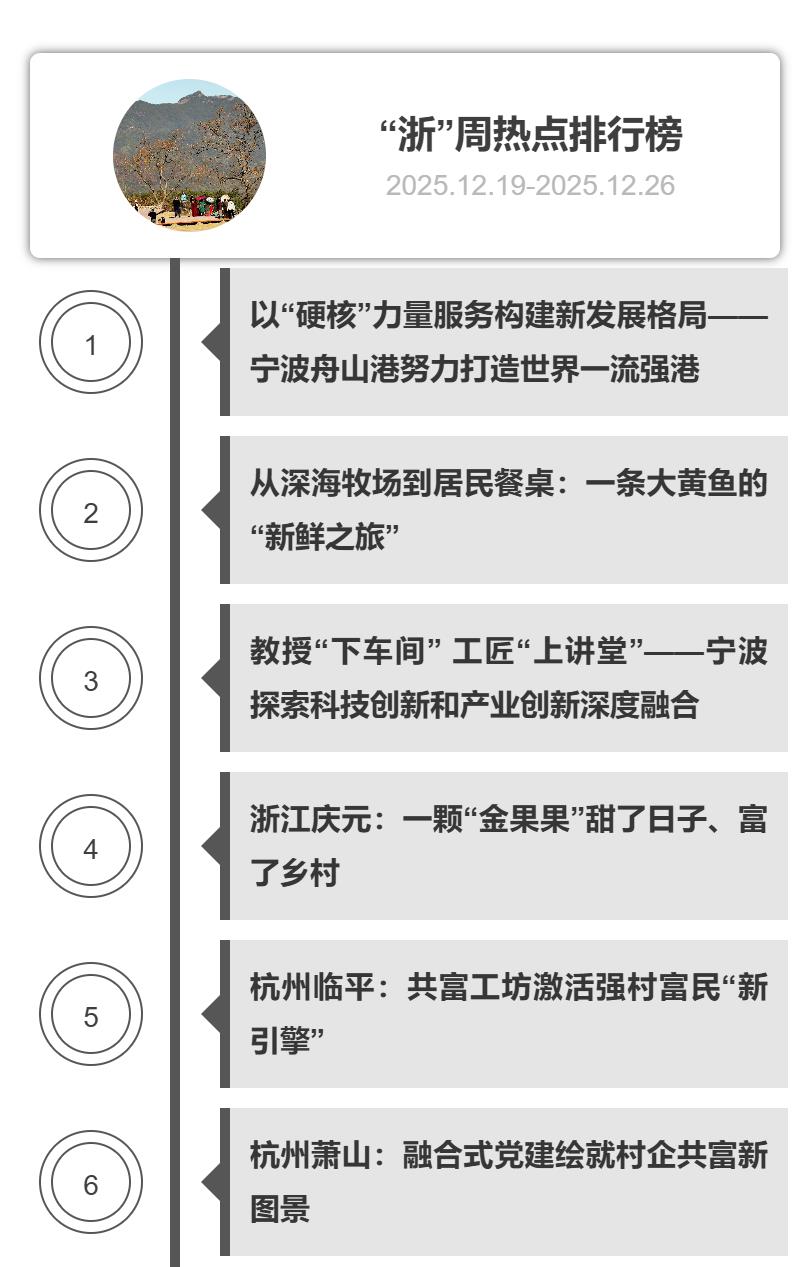Screen dimensions: 805x1267
Task: Read the article on professors "下车间" in Ningbo
Action: pos(507,678)
